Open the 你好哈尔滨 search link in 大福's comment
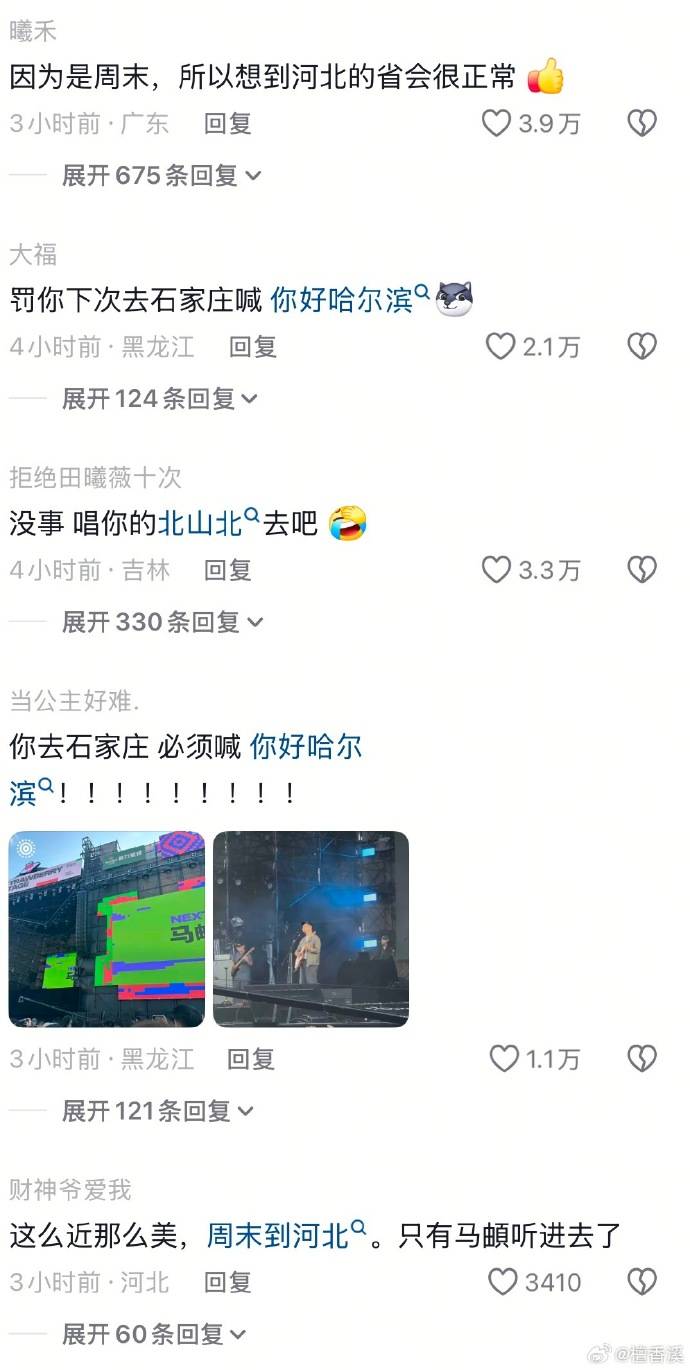 (350, 299)
